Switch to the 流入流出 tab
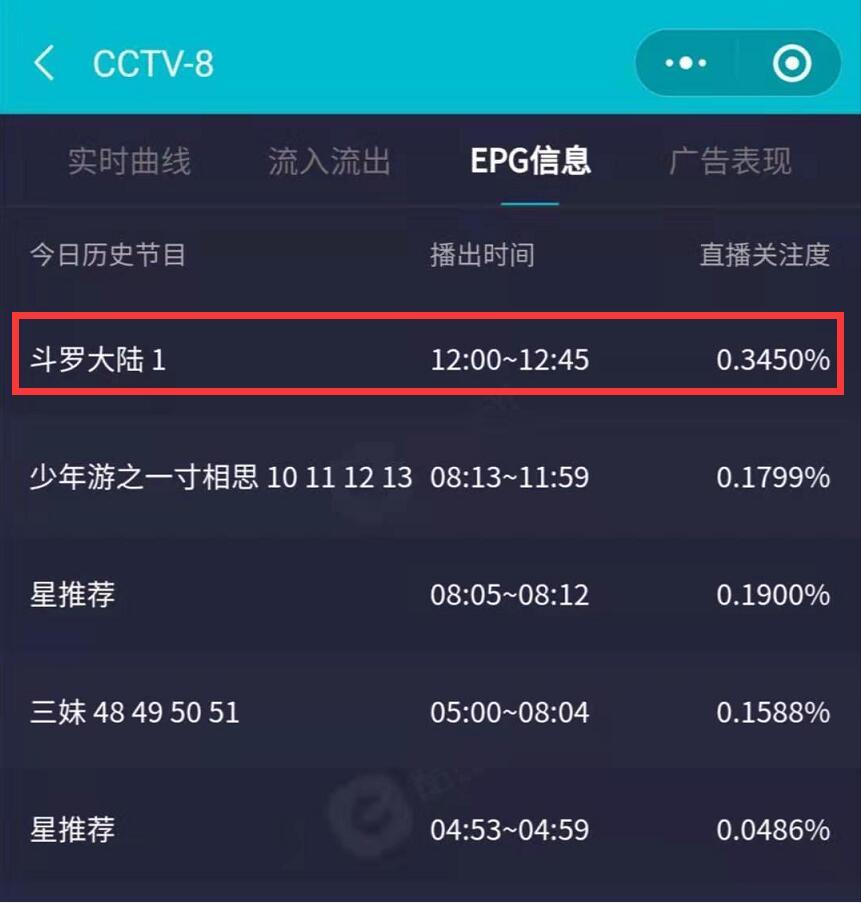Image resolution: width=861 pixels, height=903 pixels. click(x=329, y=161)
